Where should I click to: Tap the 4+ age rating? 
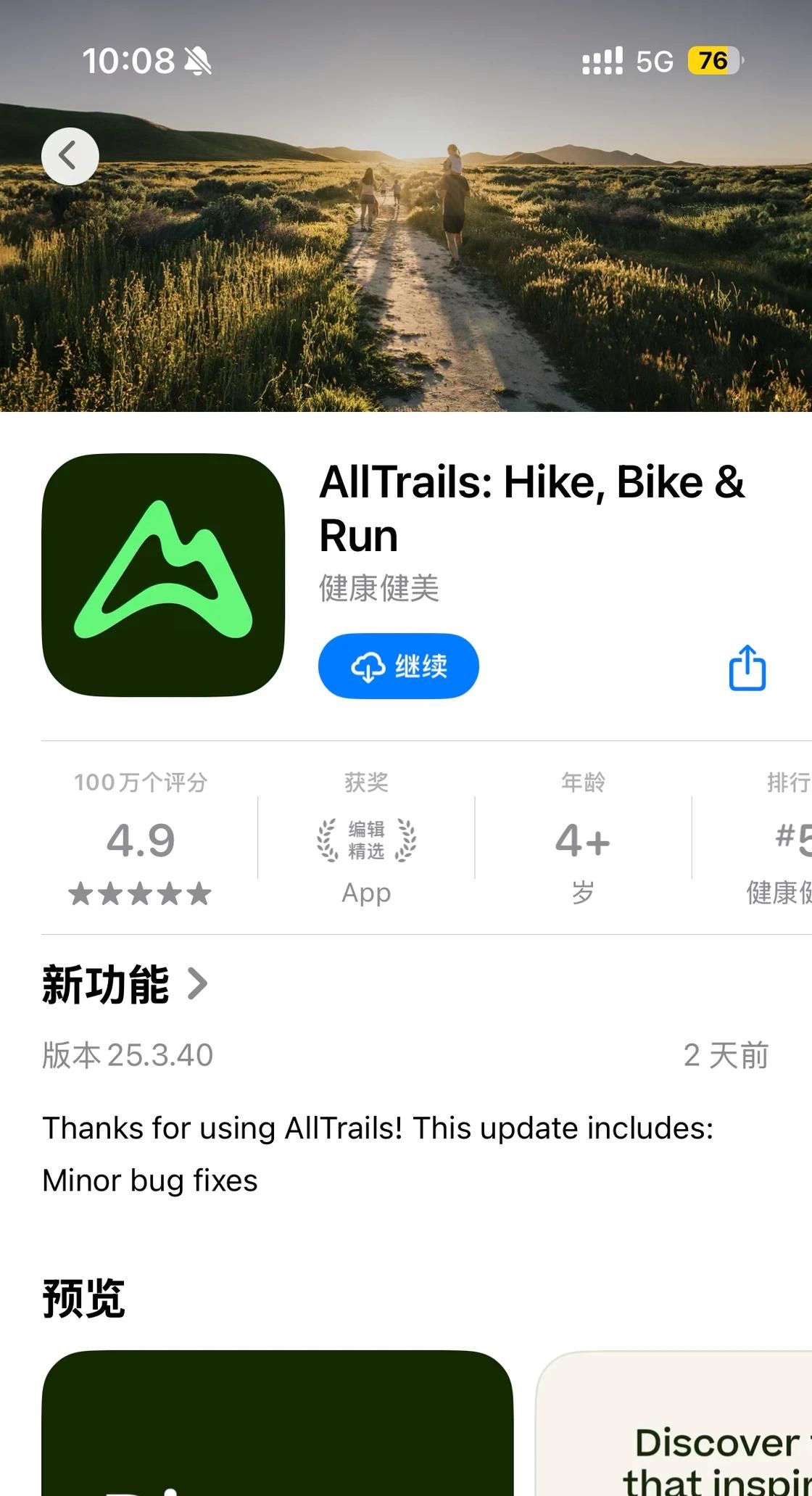(583, 841)
